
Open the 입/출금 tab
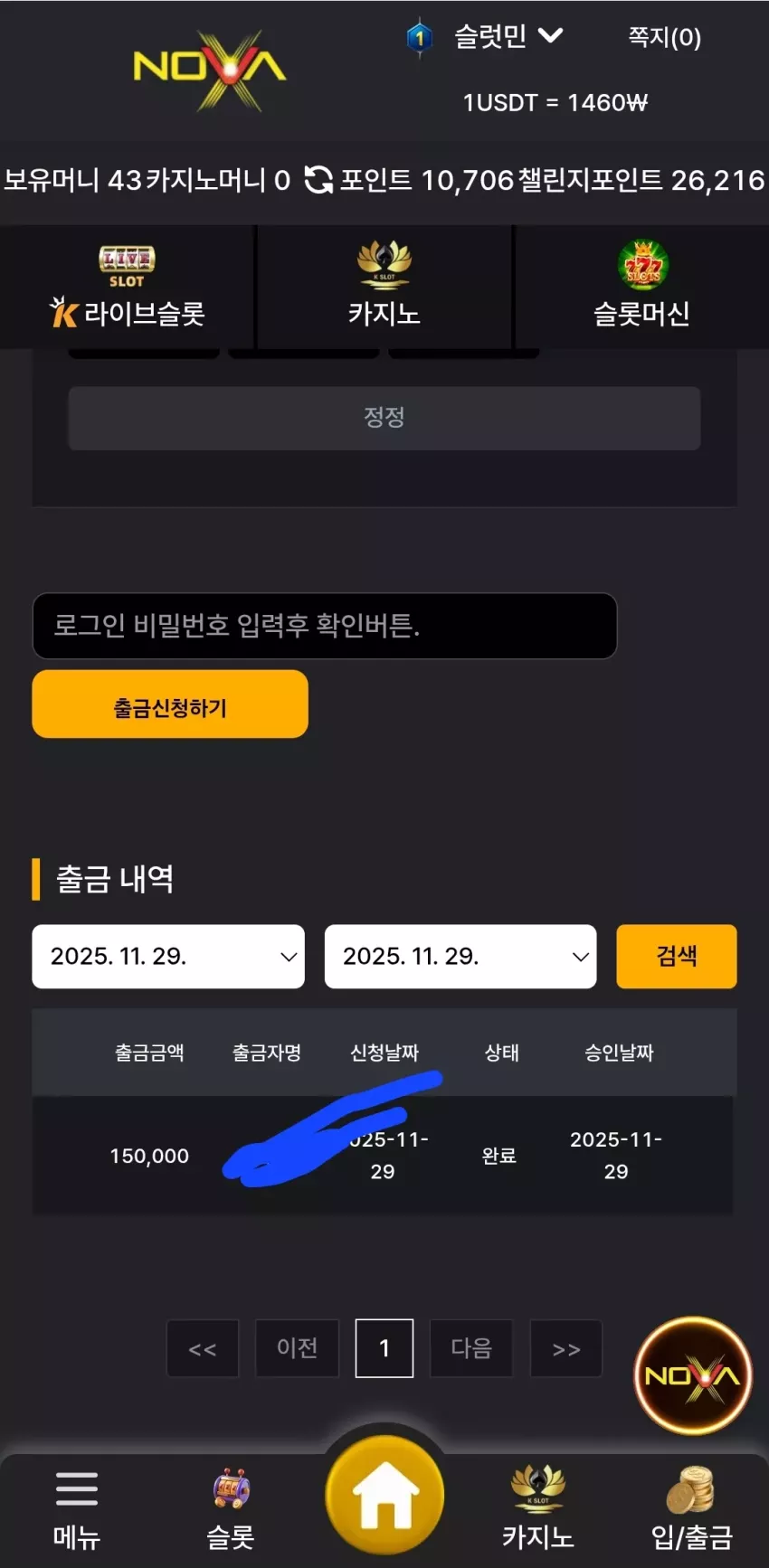coord(692,1508)
